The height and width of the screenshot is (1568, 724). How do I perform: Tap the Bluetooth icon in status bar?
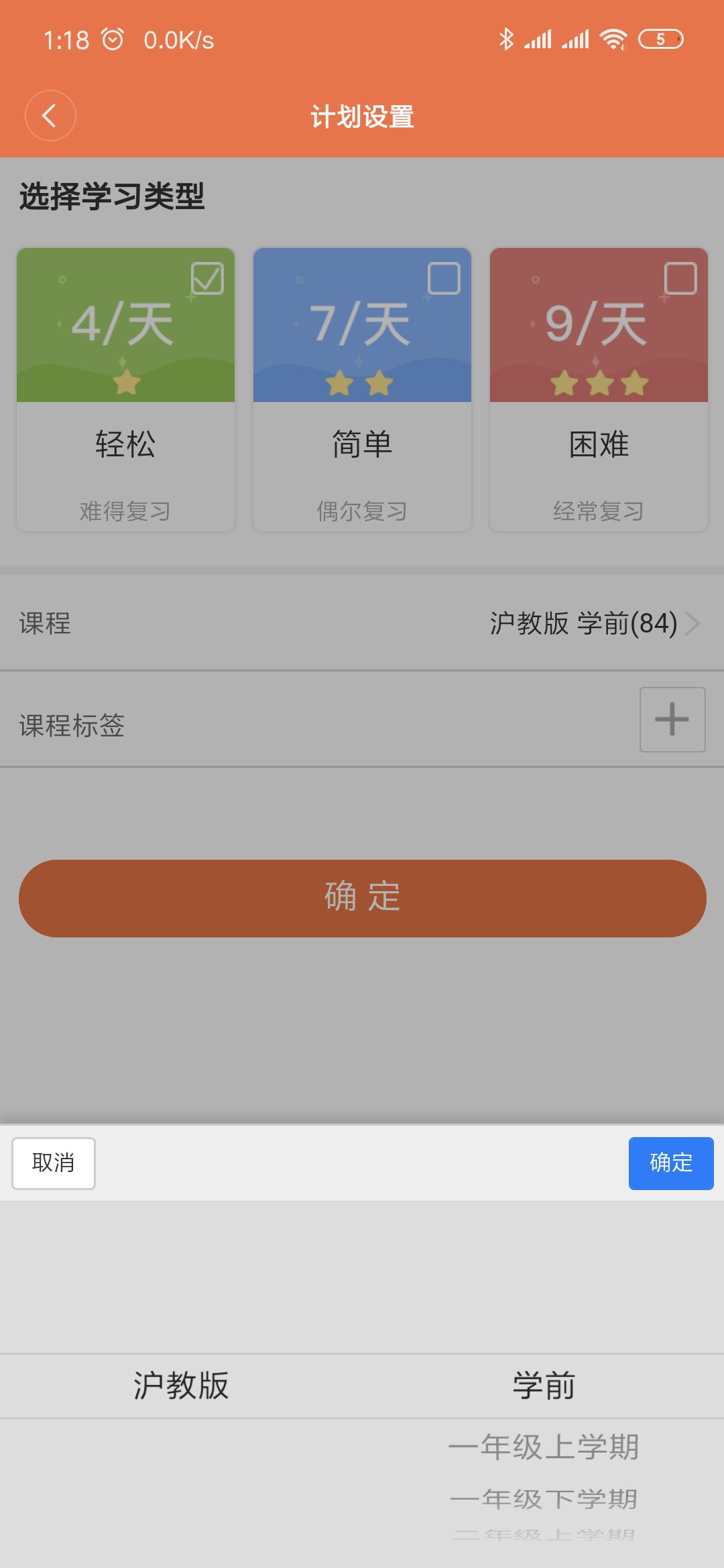[506, 40]
